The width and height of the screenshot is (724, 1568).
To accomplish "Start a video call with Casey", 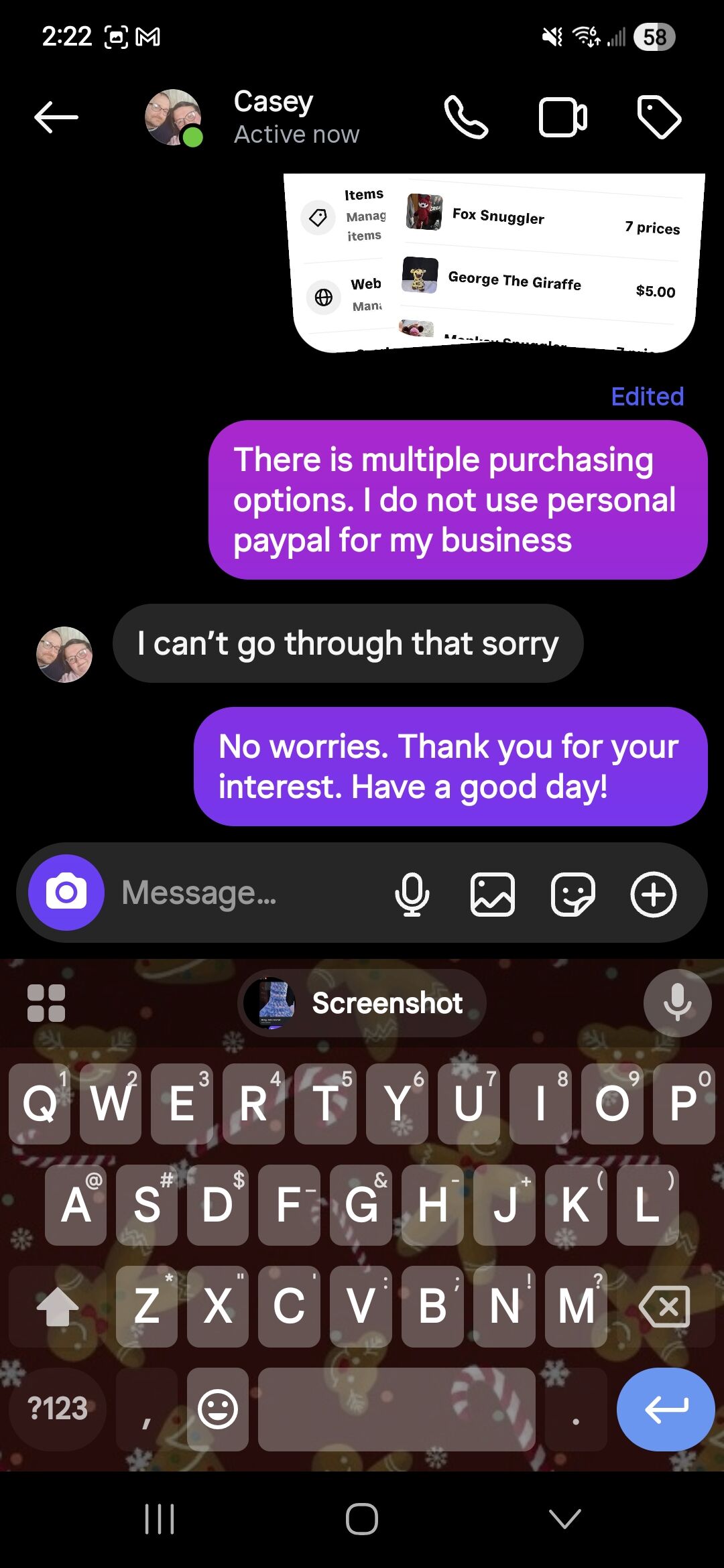I will [x=563, y=117].
